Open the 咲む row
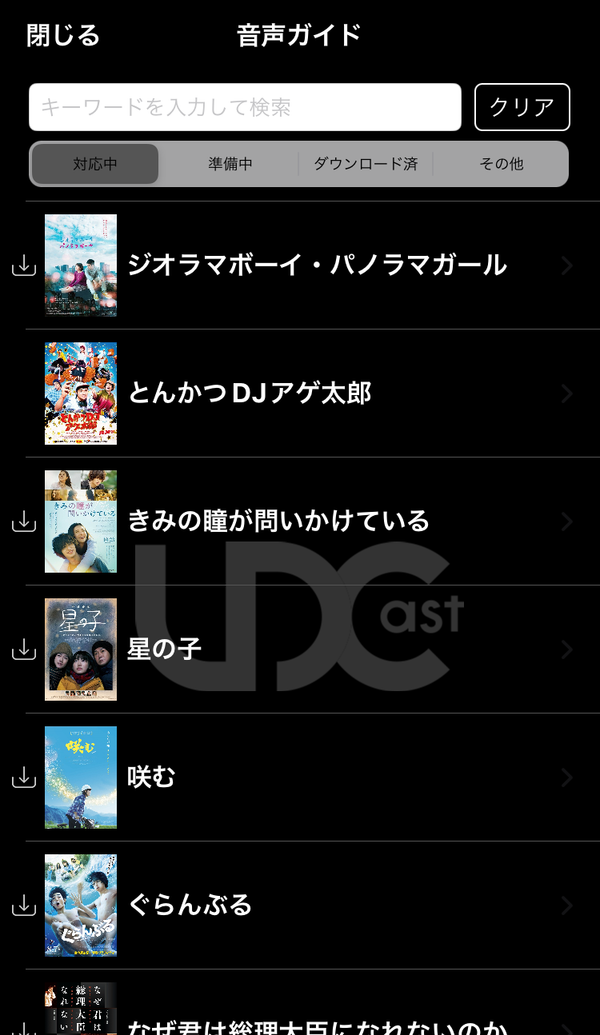This screenshot has width=600, height=1035. pyautogui.click(x=313, y=778)
